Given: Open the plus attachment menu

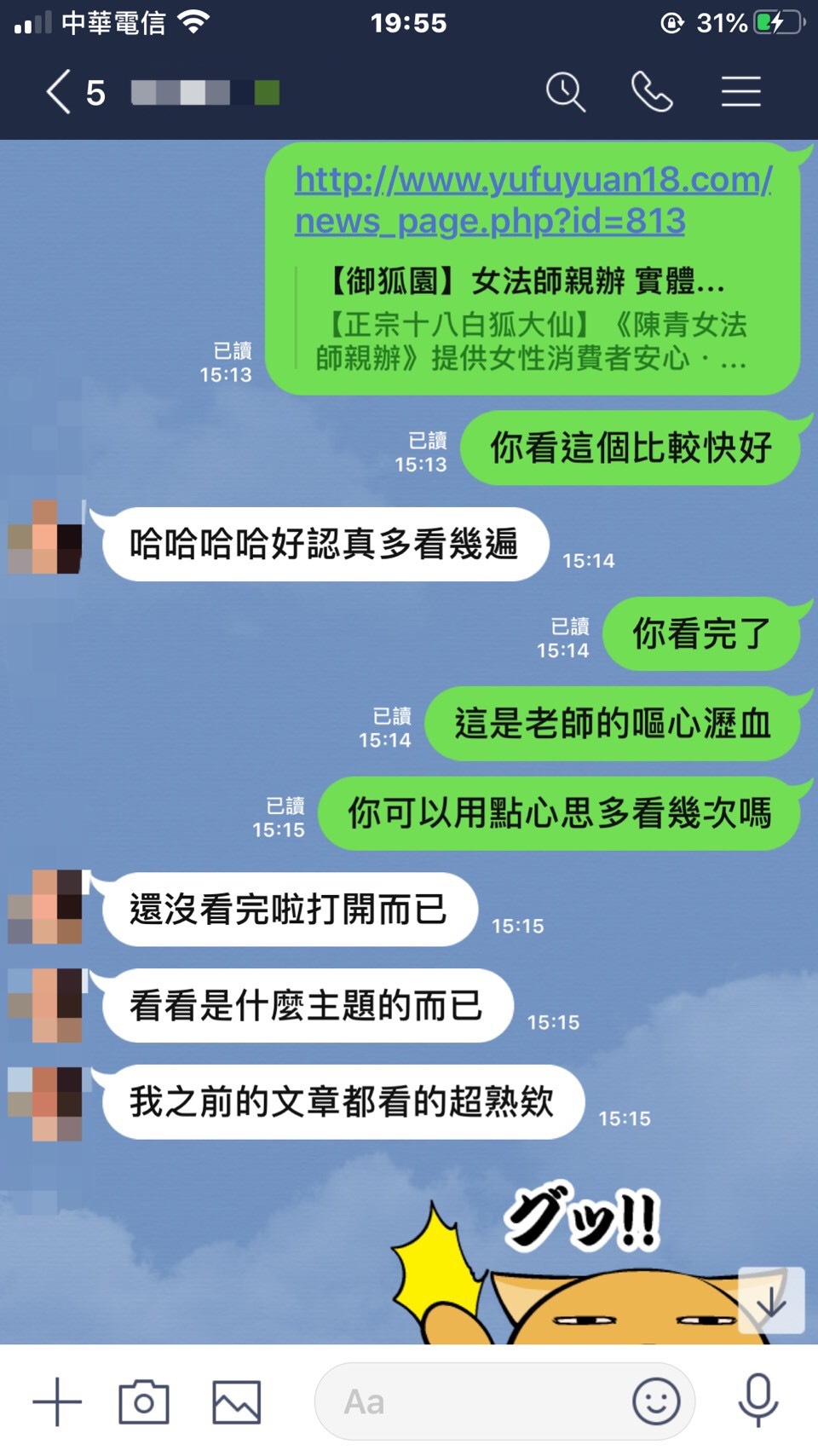Looking at the screenshot, I should (x=57, y=1401).
